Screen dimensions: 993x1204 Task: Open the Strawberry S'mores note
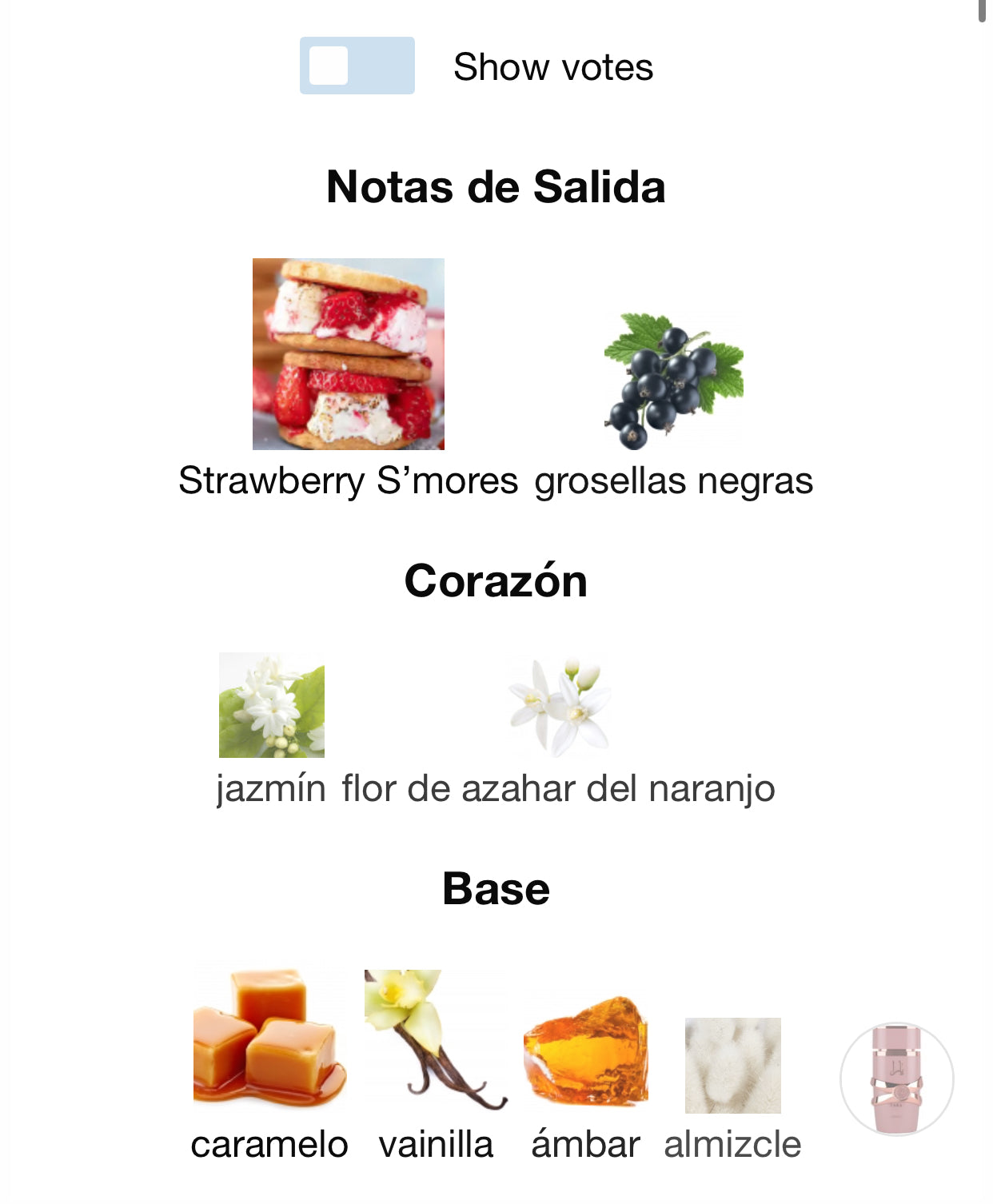(348, 354)
